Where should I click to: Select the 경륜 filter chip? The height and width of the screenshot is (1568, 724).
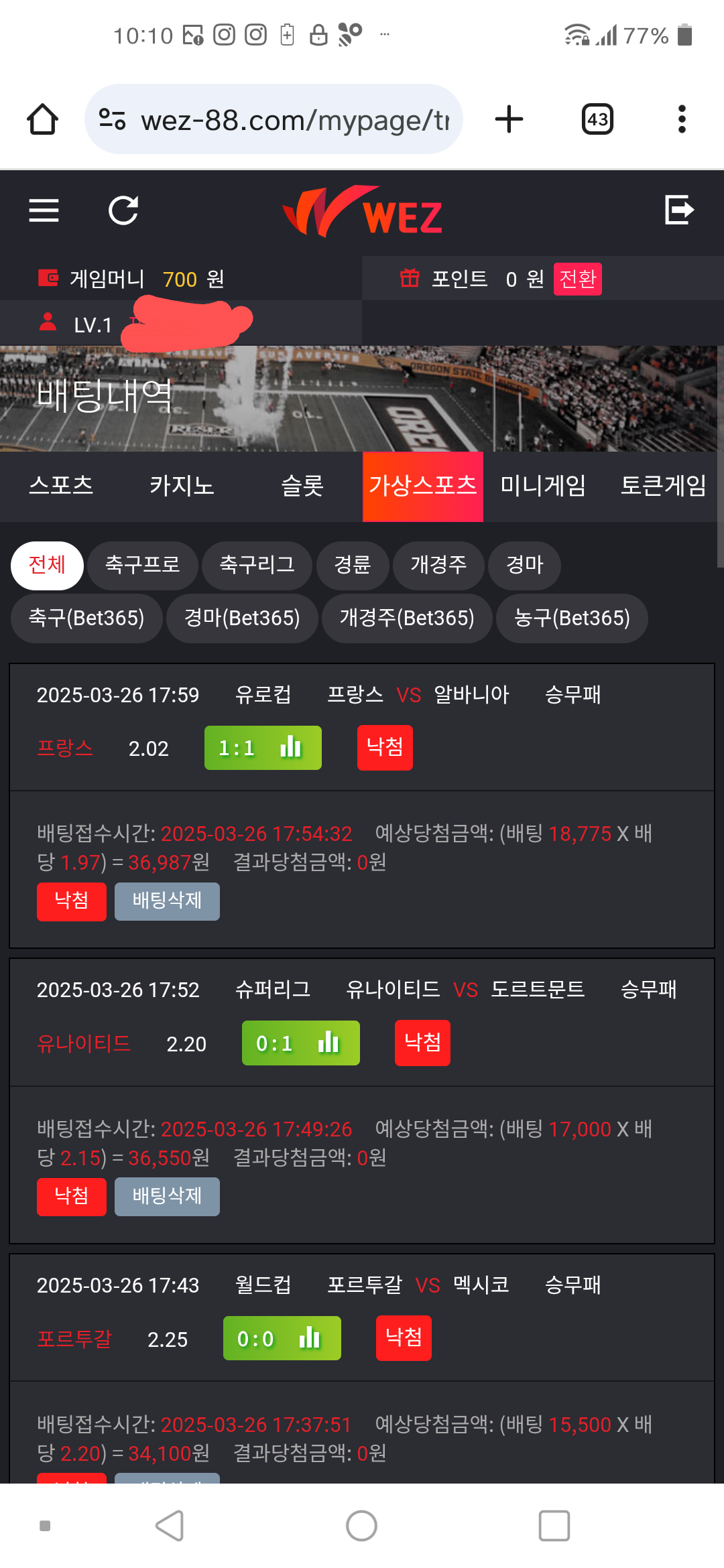coord(353,565)
